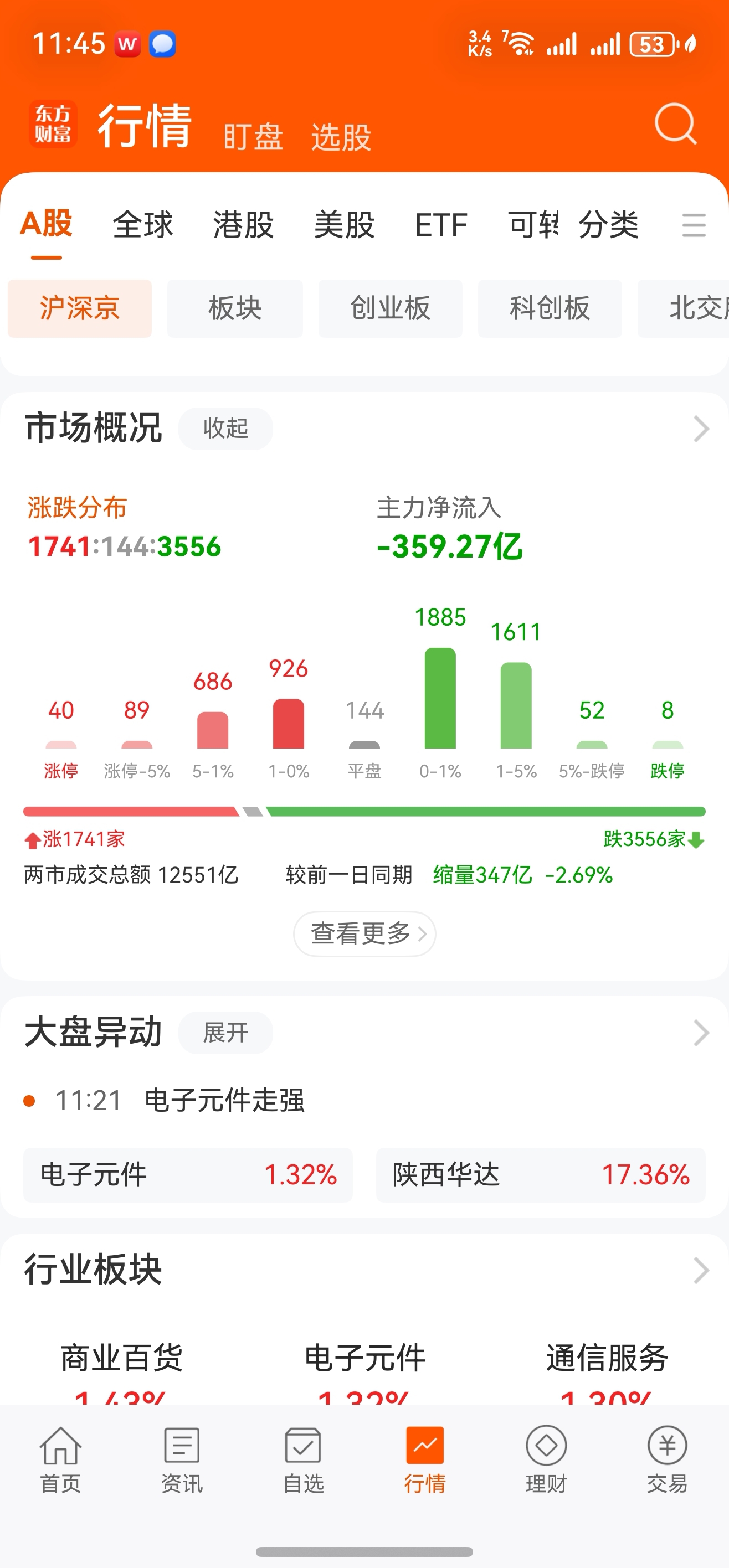Switch to the ETF tab
The image size is (729, 1568).
coord(442,225)
